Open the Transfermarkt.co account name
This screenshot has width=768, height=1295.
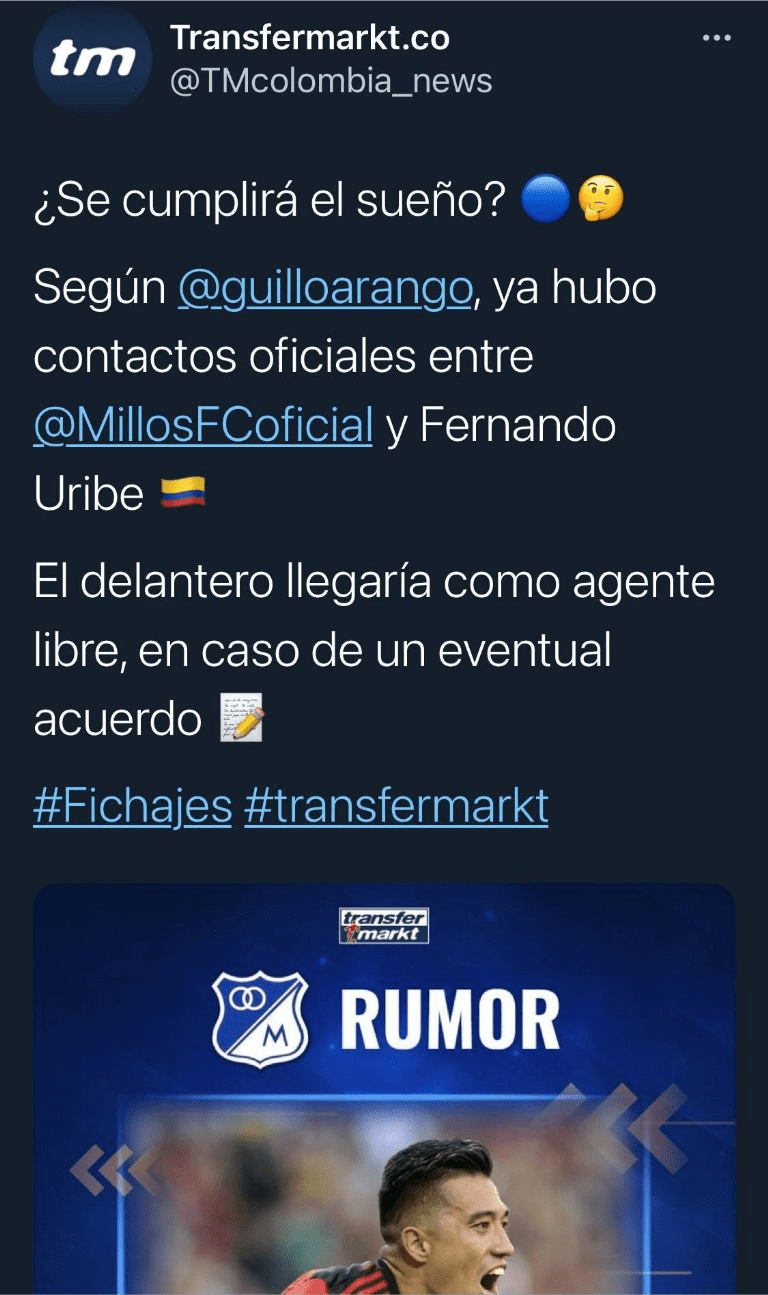309,38
